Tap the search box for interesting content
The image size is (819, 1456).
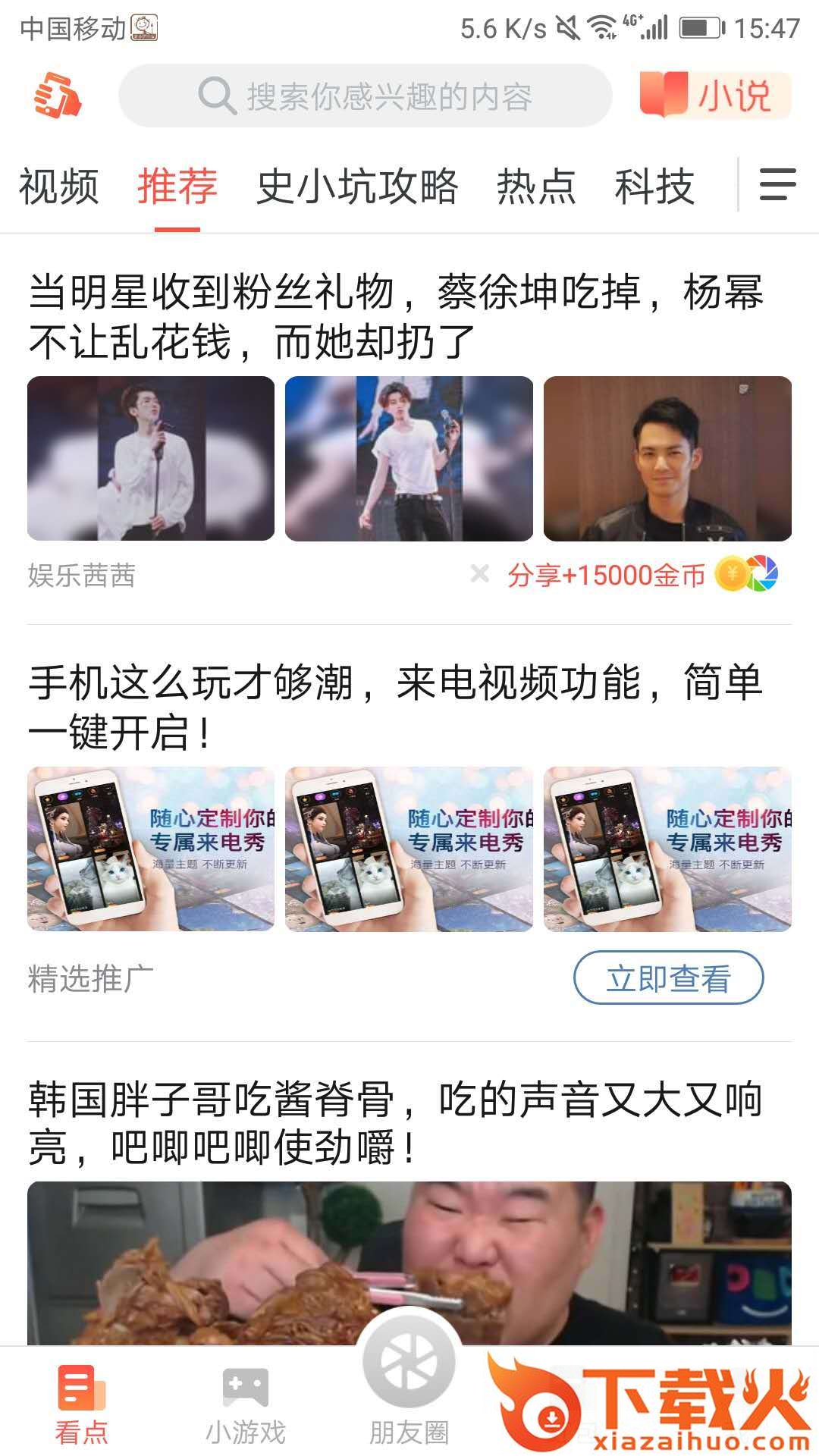tap(365, 96)
